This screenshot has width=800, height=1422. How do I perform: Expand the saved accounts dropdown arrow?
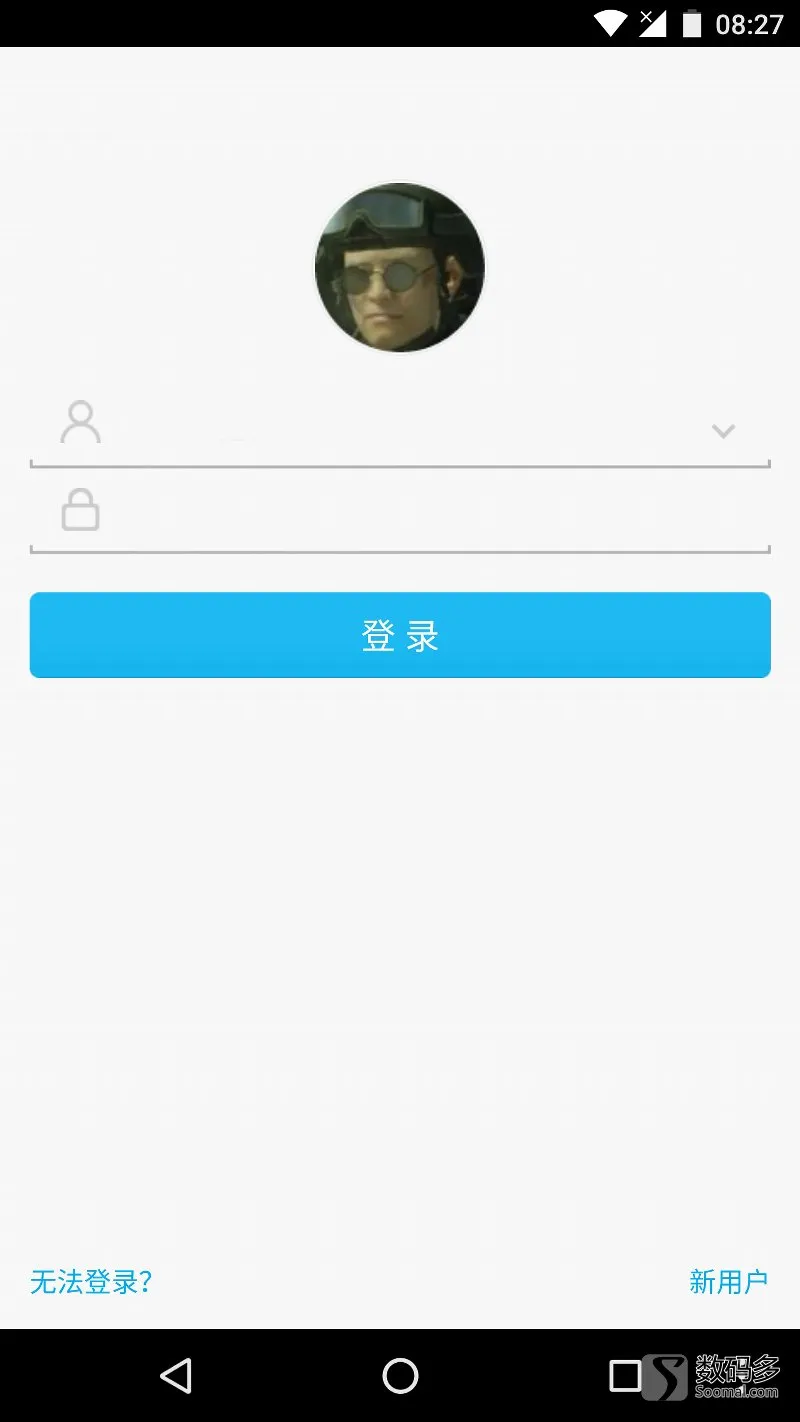(723, 431)
